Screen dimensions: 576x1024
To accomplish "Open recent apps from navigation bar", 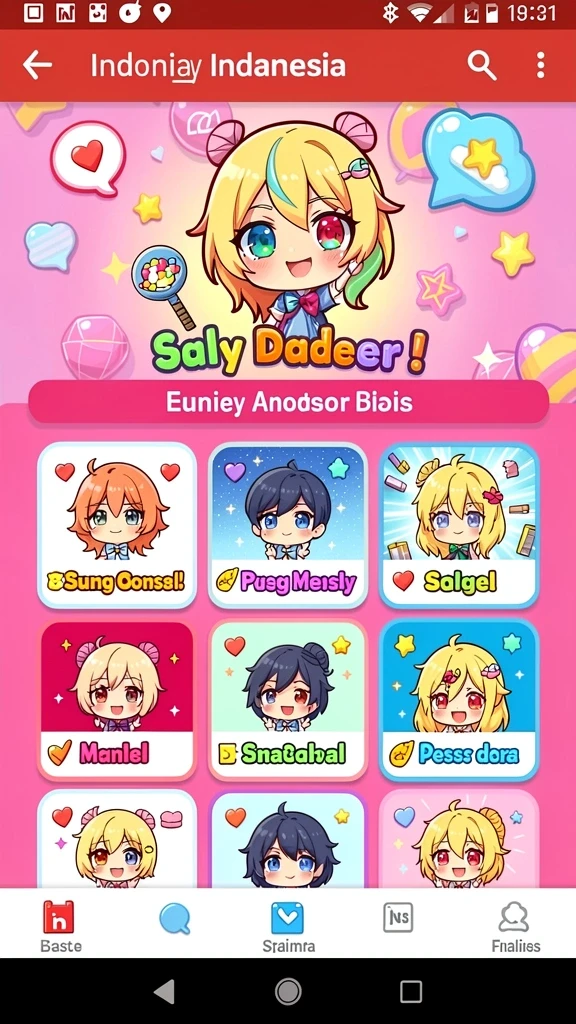I will pos(410,992).
